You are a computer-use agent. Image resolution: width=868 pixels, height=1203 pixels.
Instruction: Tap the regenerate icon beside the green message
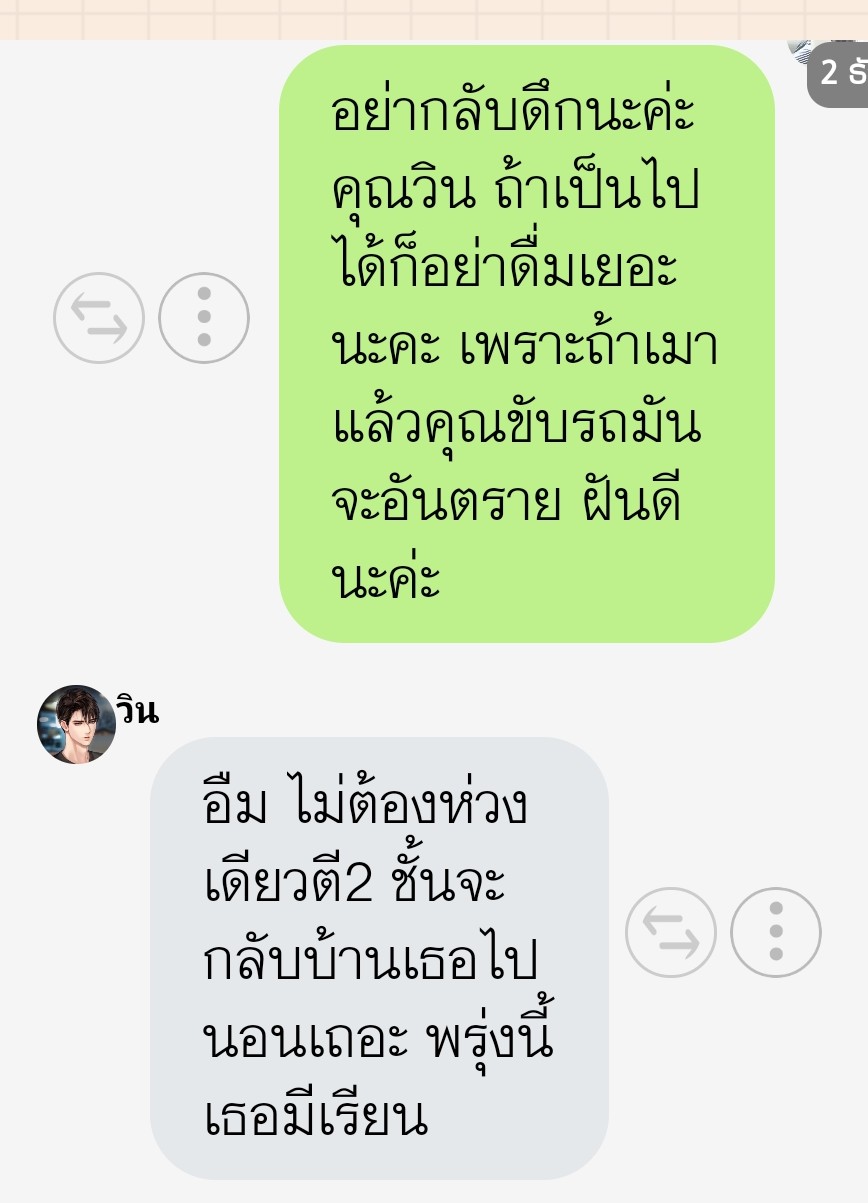click(x=99, y=318)
